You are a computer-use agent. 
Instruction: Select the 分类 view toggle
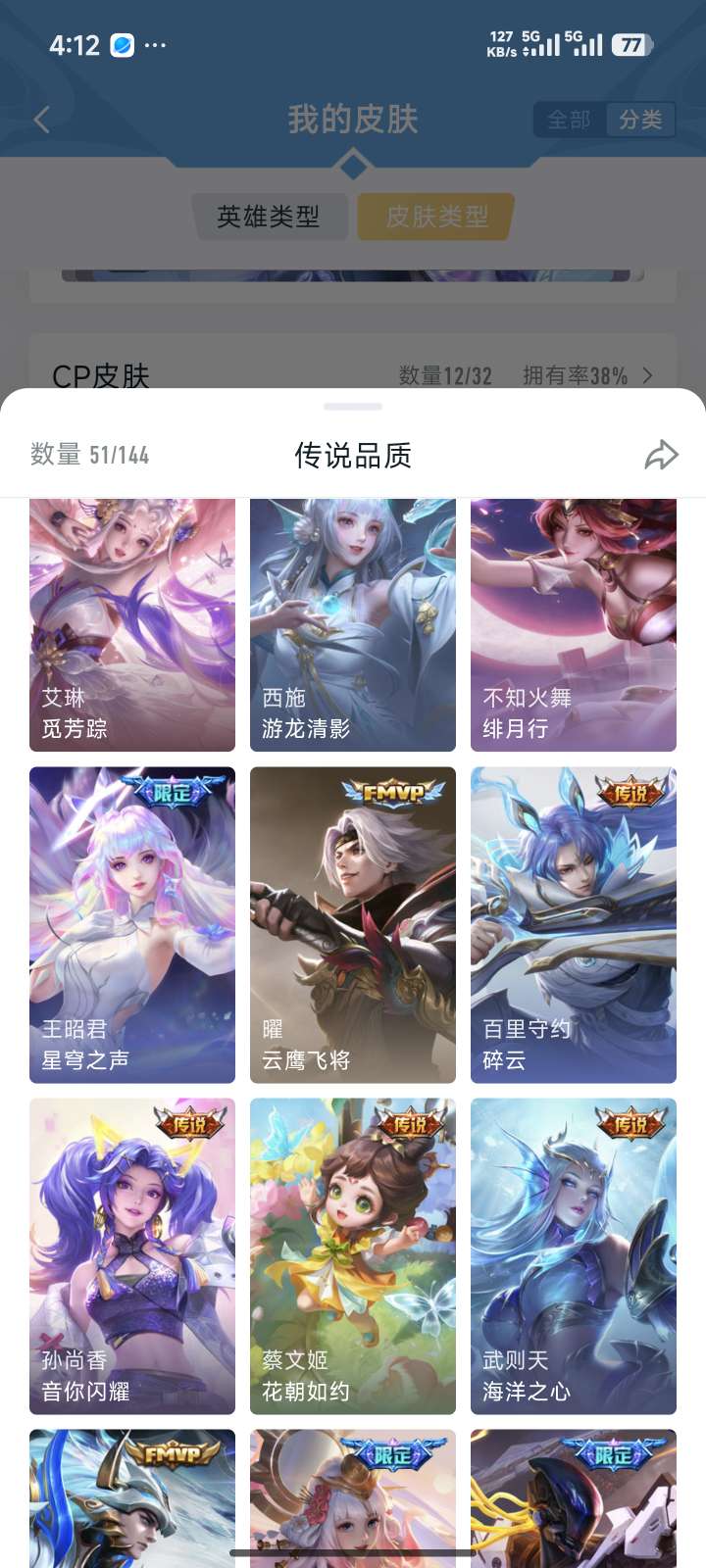click(641, 120)
